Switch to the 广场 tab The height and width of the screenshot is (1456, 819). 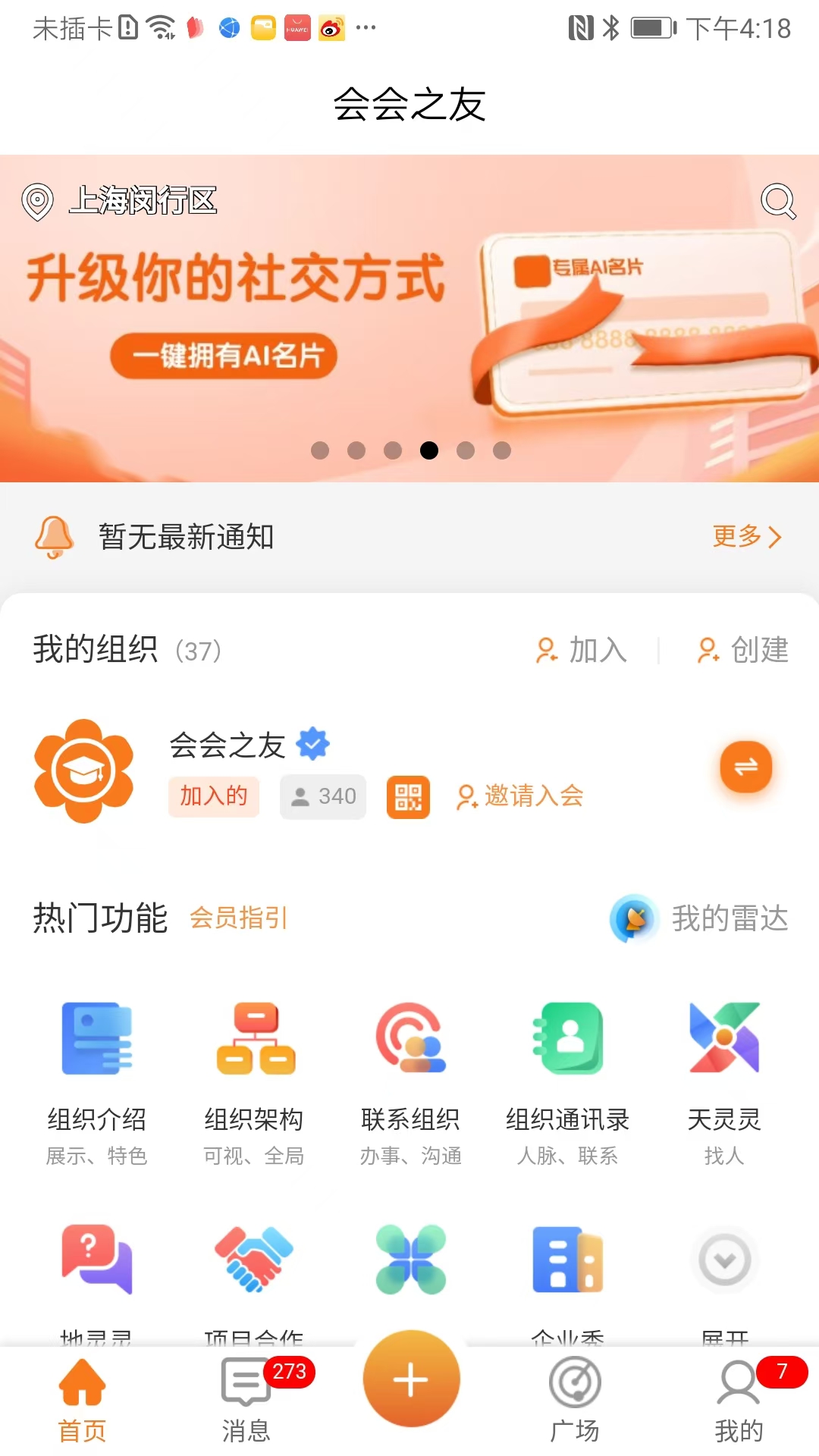[575, 1401]
